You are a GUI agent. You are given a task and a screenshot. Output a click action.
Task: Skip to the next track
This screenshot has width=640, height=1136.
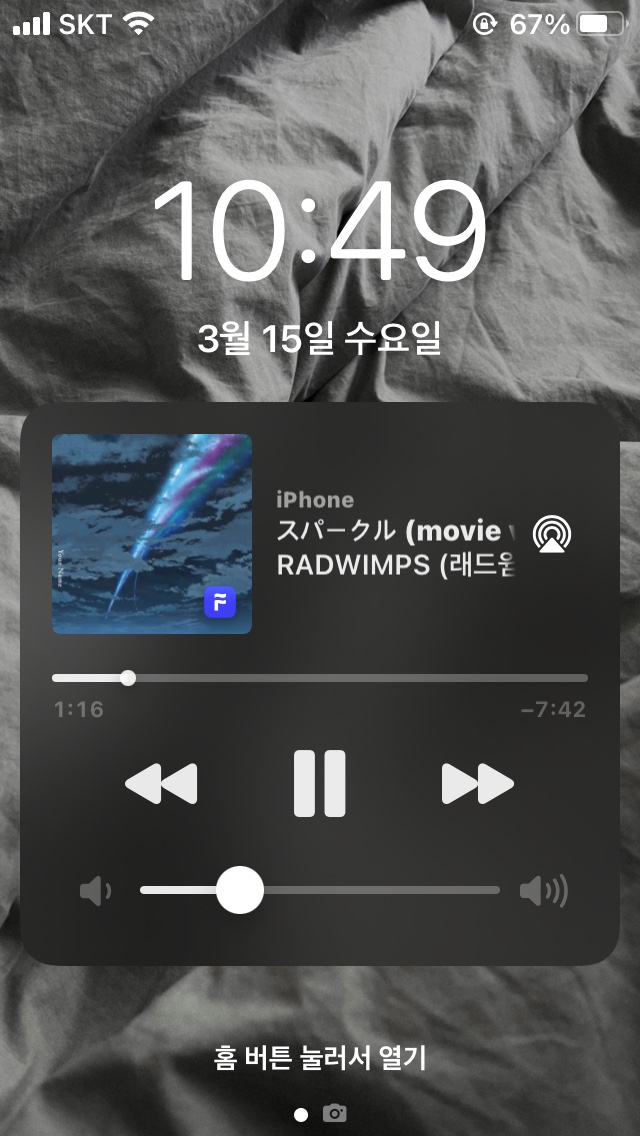(x=477, y=784)
